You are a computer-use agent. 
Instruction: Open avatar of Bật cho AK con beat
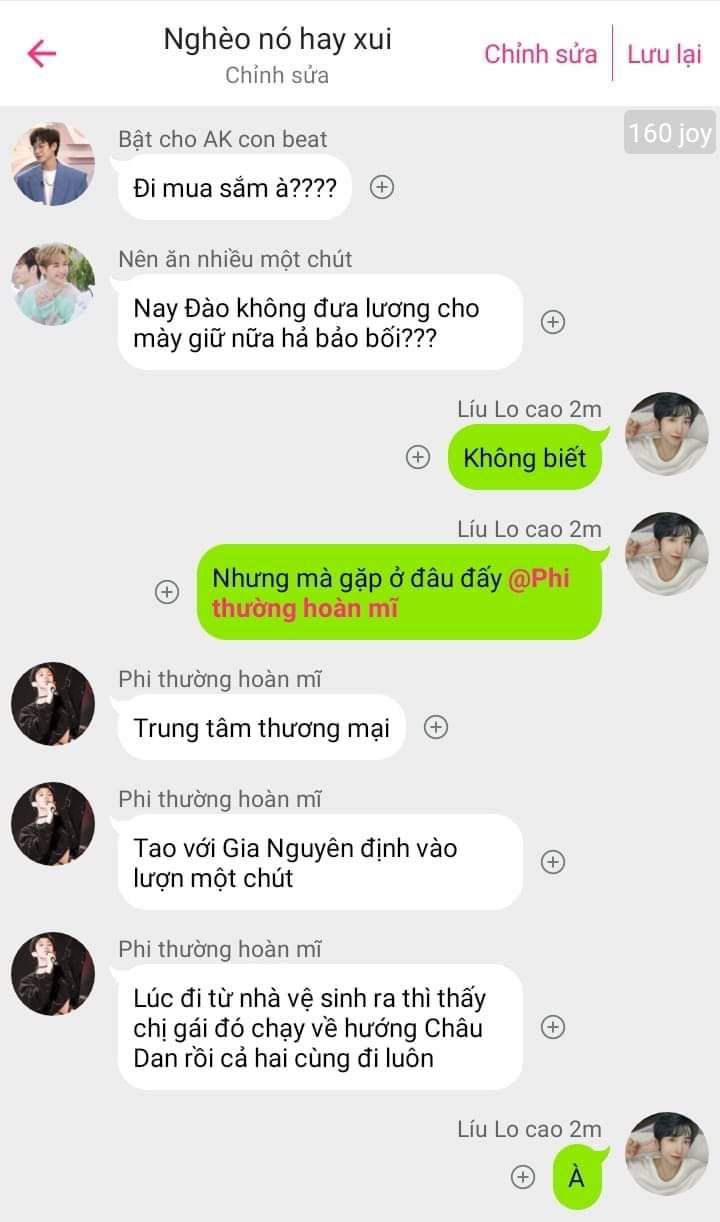[52, 164]
